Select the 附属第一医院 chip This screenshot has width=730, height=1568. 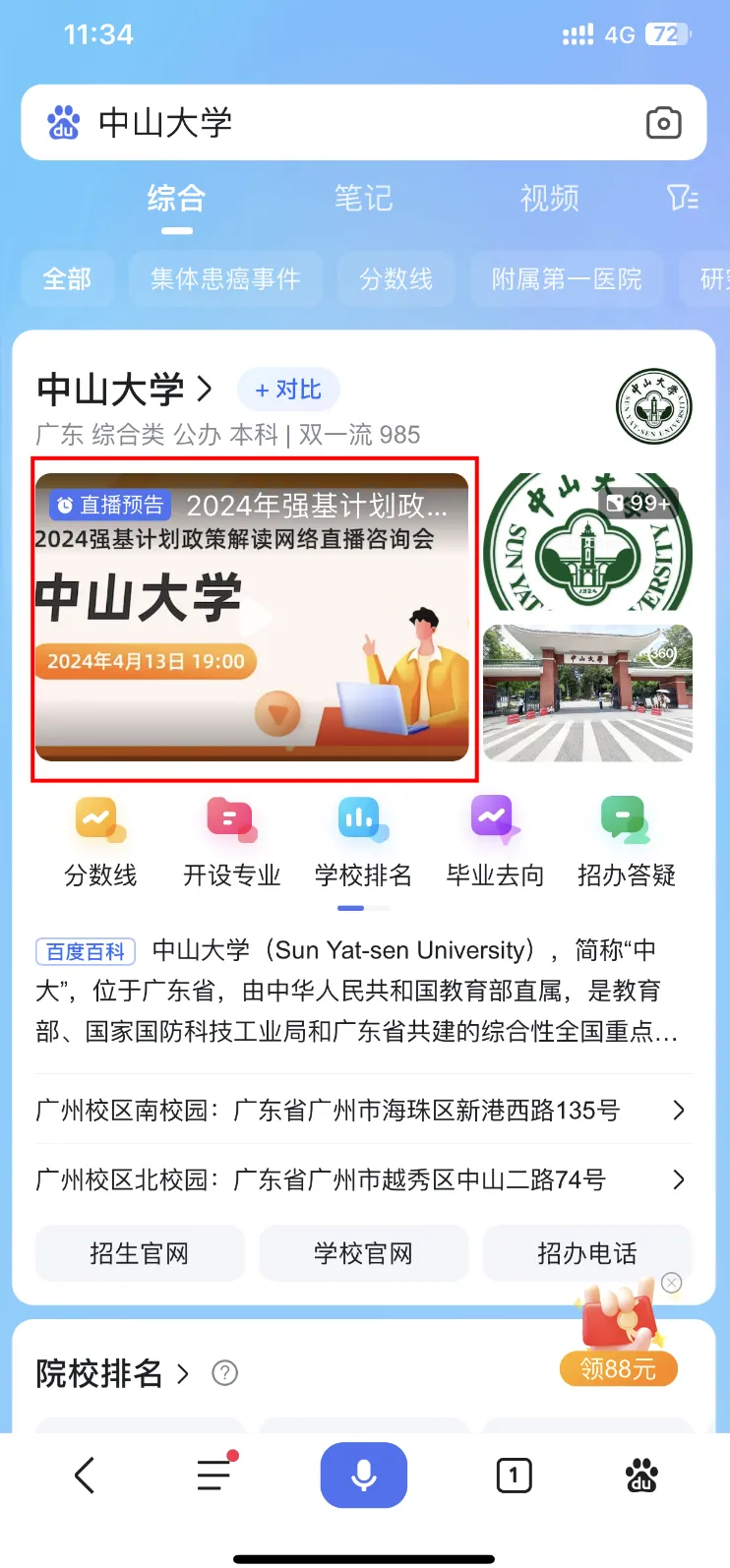coord(566,279)
